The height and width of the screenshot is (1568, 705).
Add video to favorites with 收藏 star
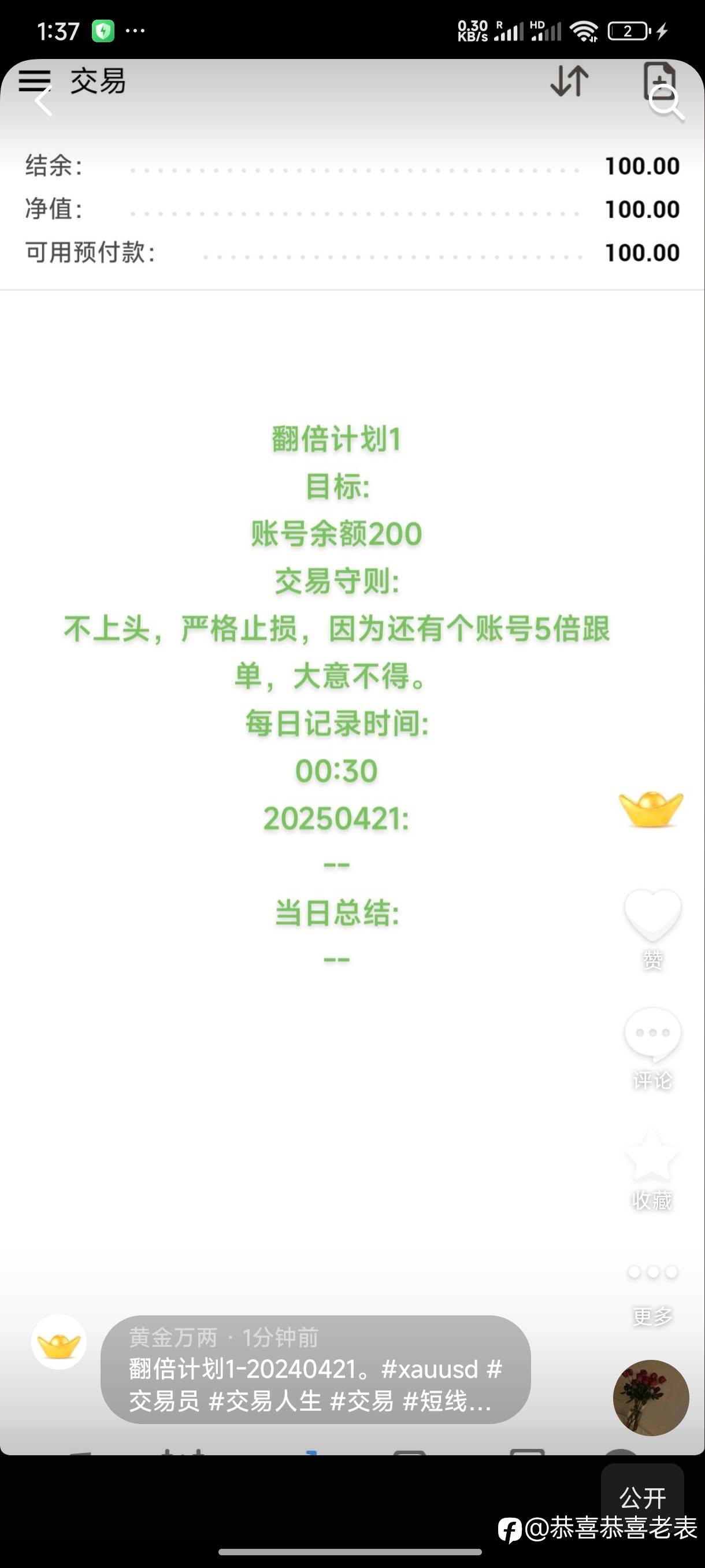(652, 1155)
